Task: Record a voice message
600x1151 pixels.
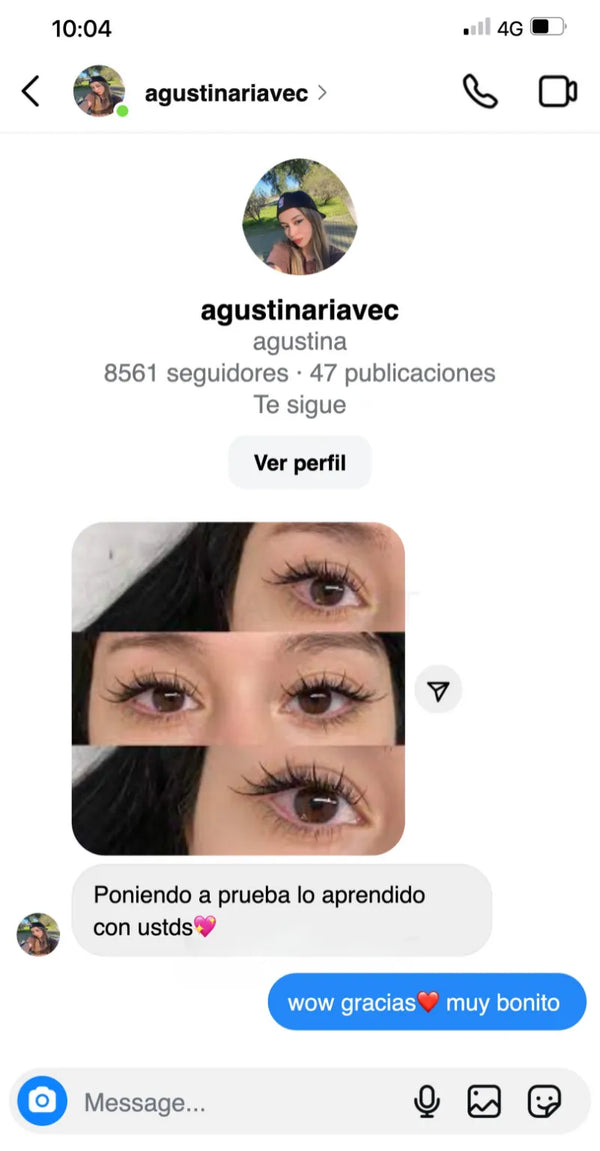Action: pyautogui.click(x=427, y=1102)
